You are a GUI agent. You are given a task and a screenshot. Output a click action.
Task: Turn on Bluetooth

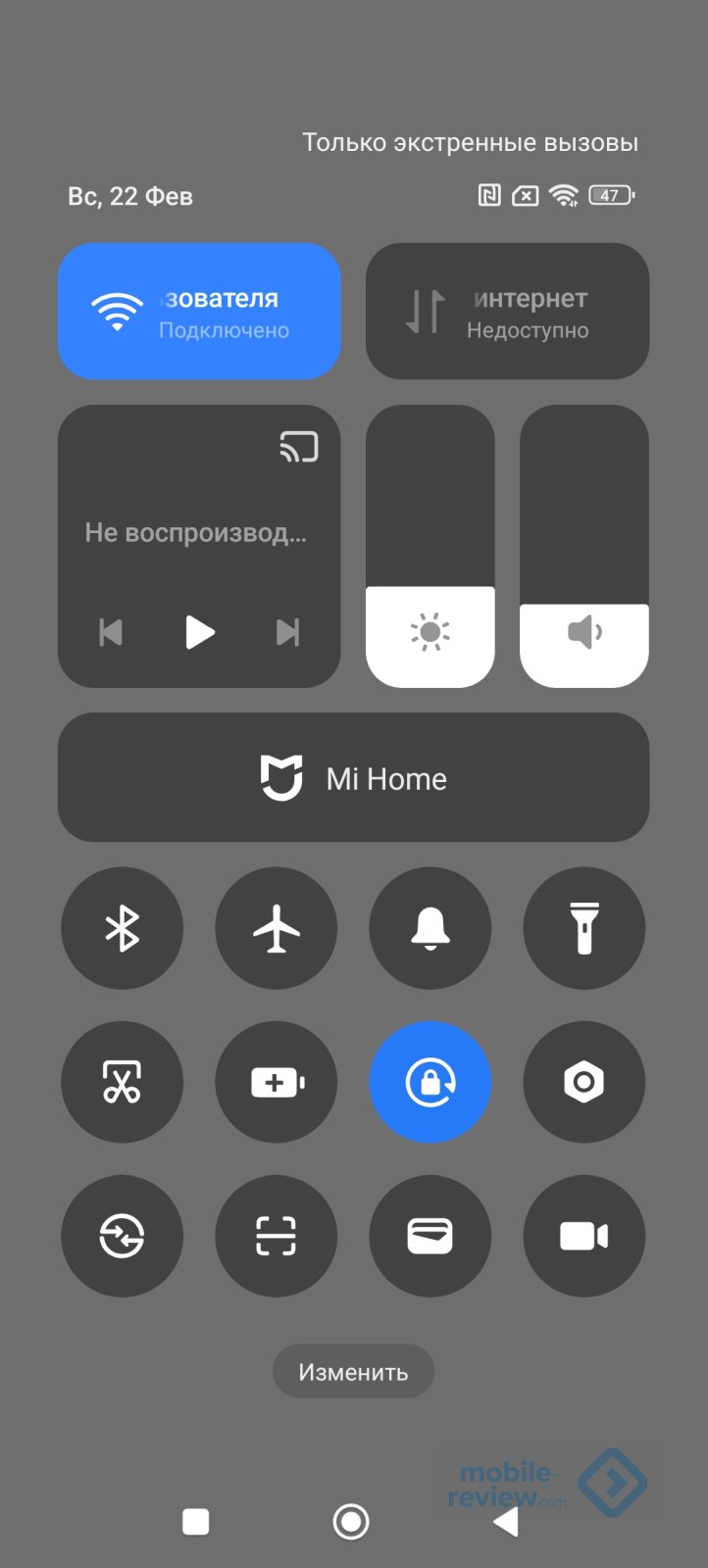(123, 928)
